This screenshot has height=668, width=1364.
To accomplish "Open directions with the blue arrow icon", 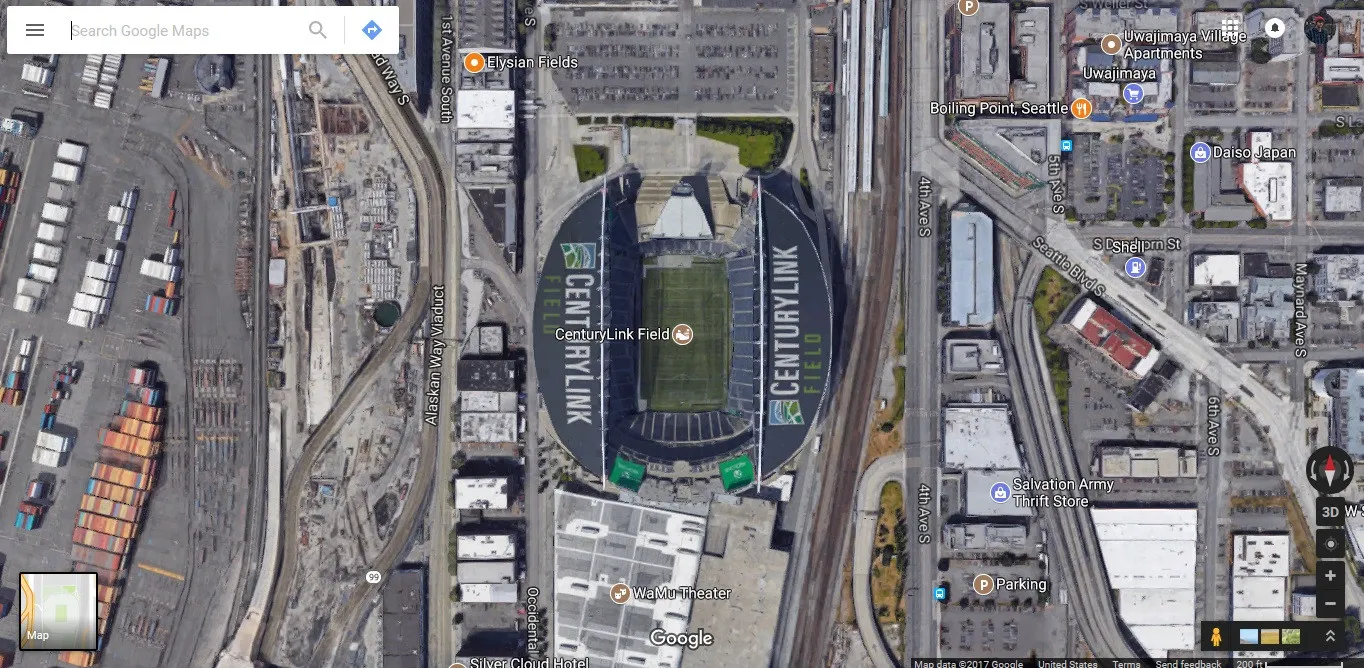I will pyautogui.click(x=372, y=30).
